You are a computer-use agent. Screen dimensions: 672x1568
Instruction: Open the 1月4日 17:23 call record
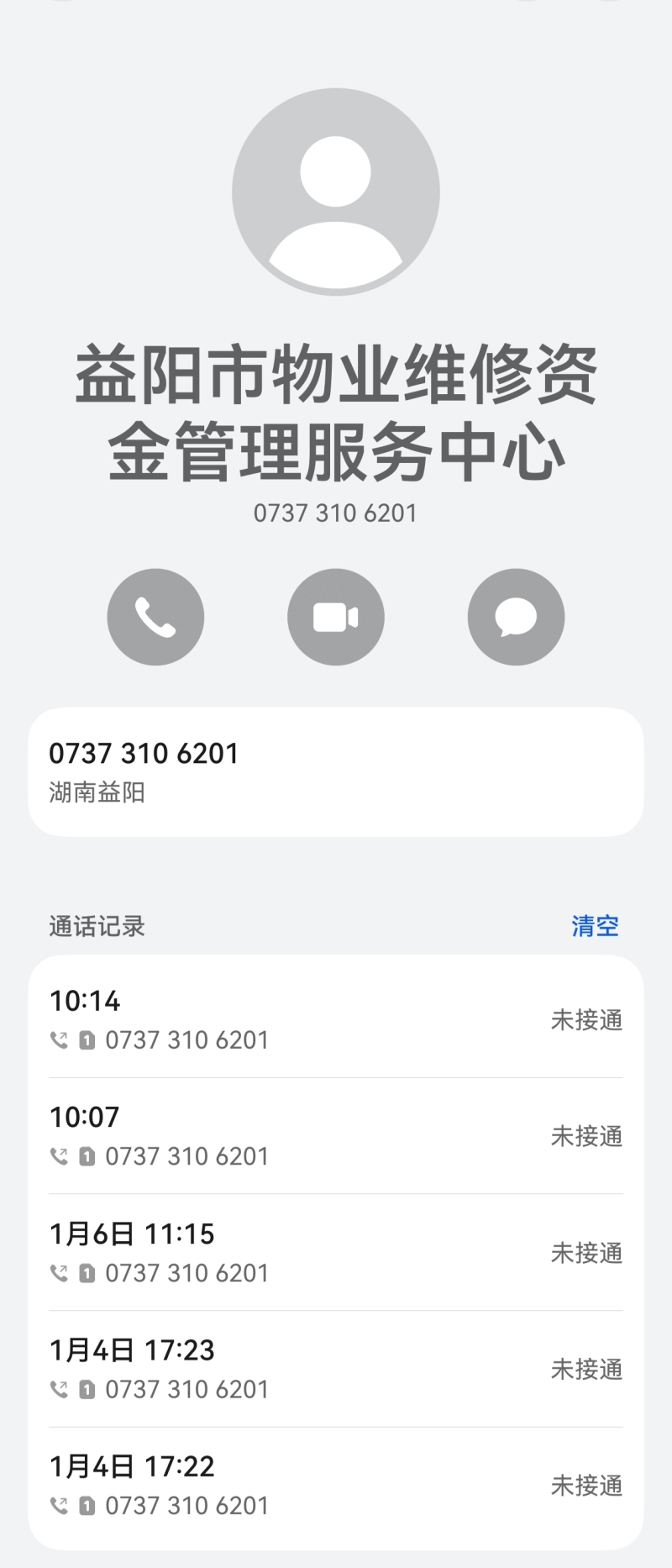336,1369
